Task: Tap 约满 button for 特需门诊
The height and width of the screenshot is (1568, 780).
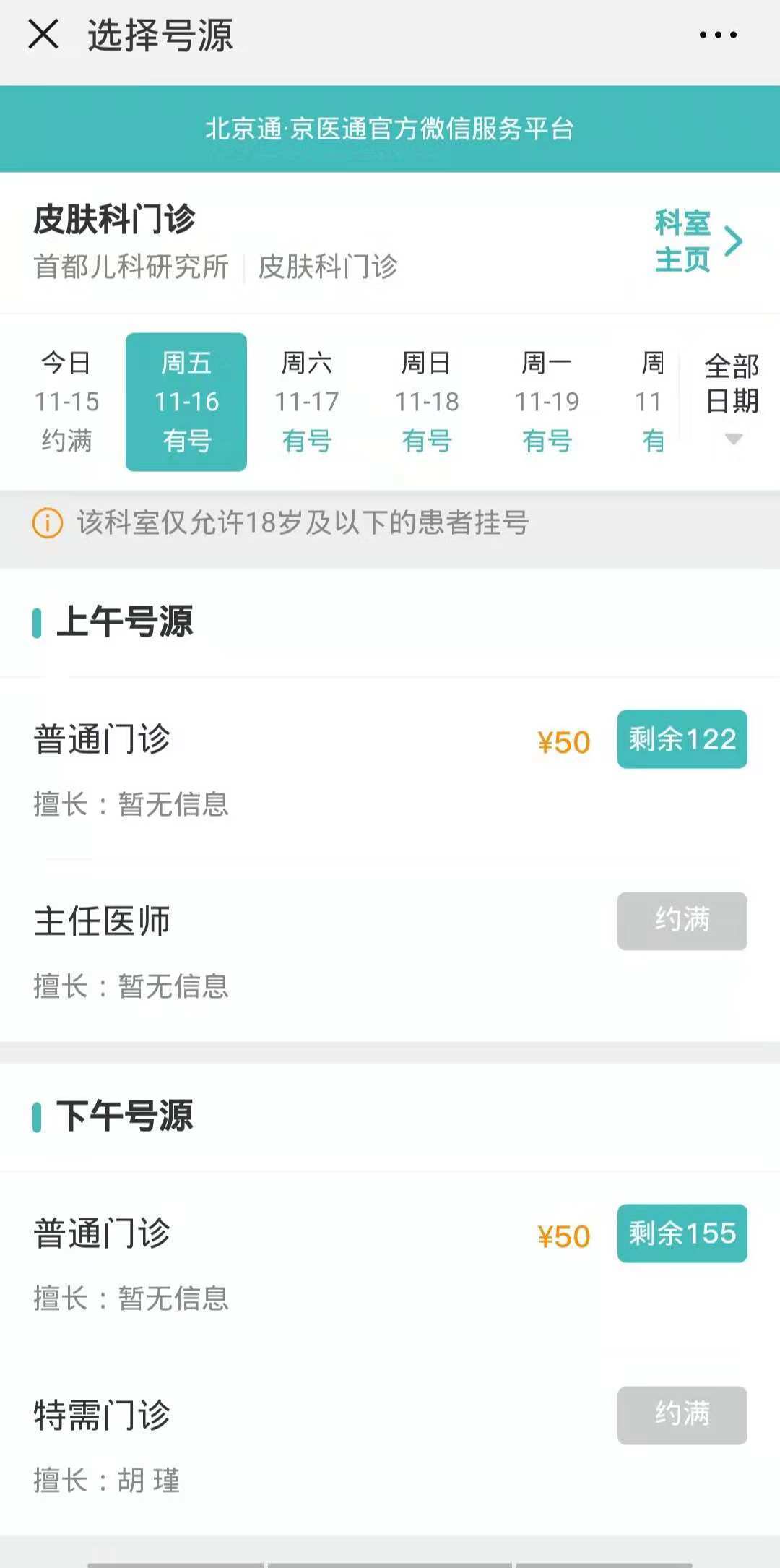Action: [682, 1415]
